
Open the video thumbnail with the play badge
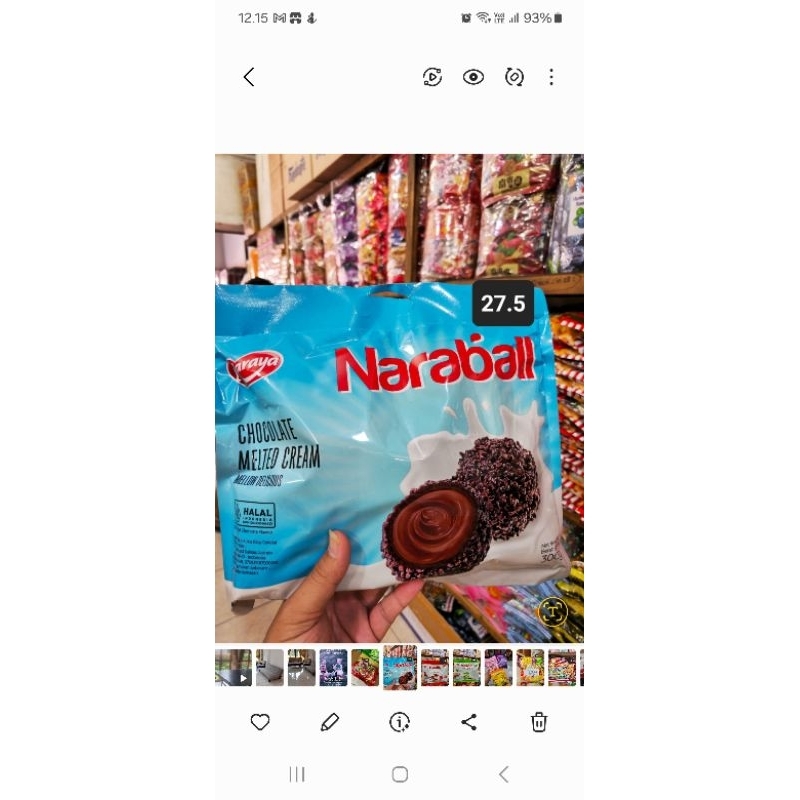(x=234, y=667)
